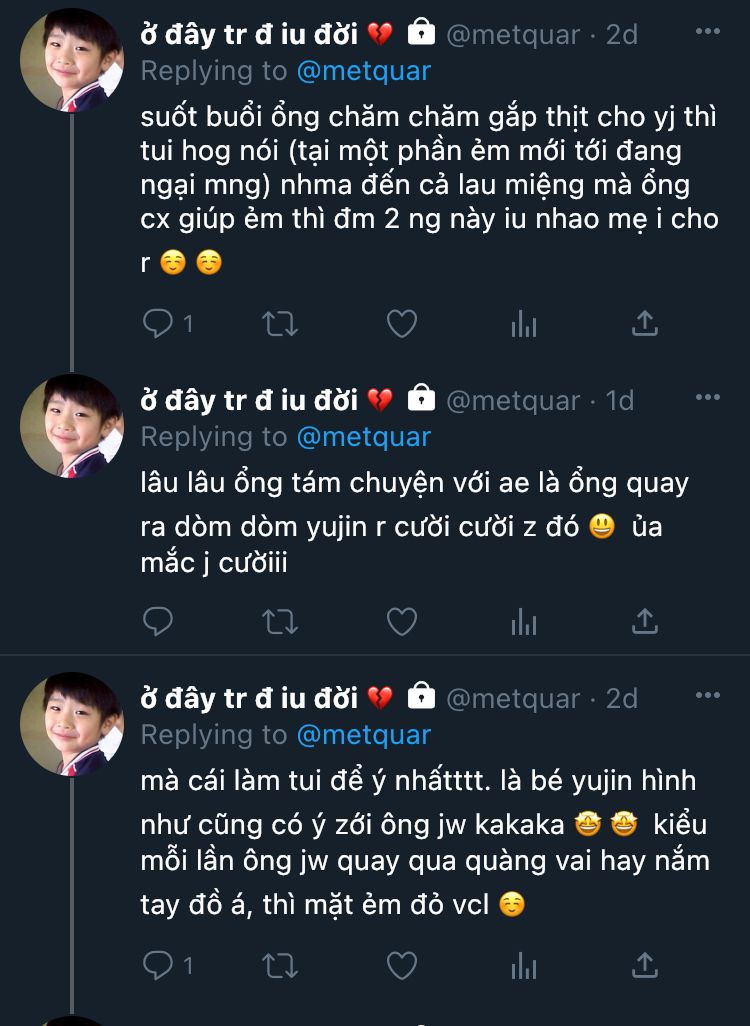750x1026 pixels.
Task: Reply to the tweet starting 'mà cái làm tui'
Action: point(158,965)
